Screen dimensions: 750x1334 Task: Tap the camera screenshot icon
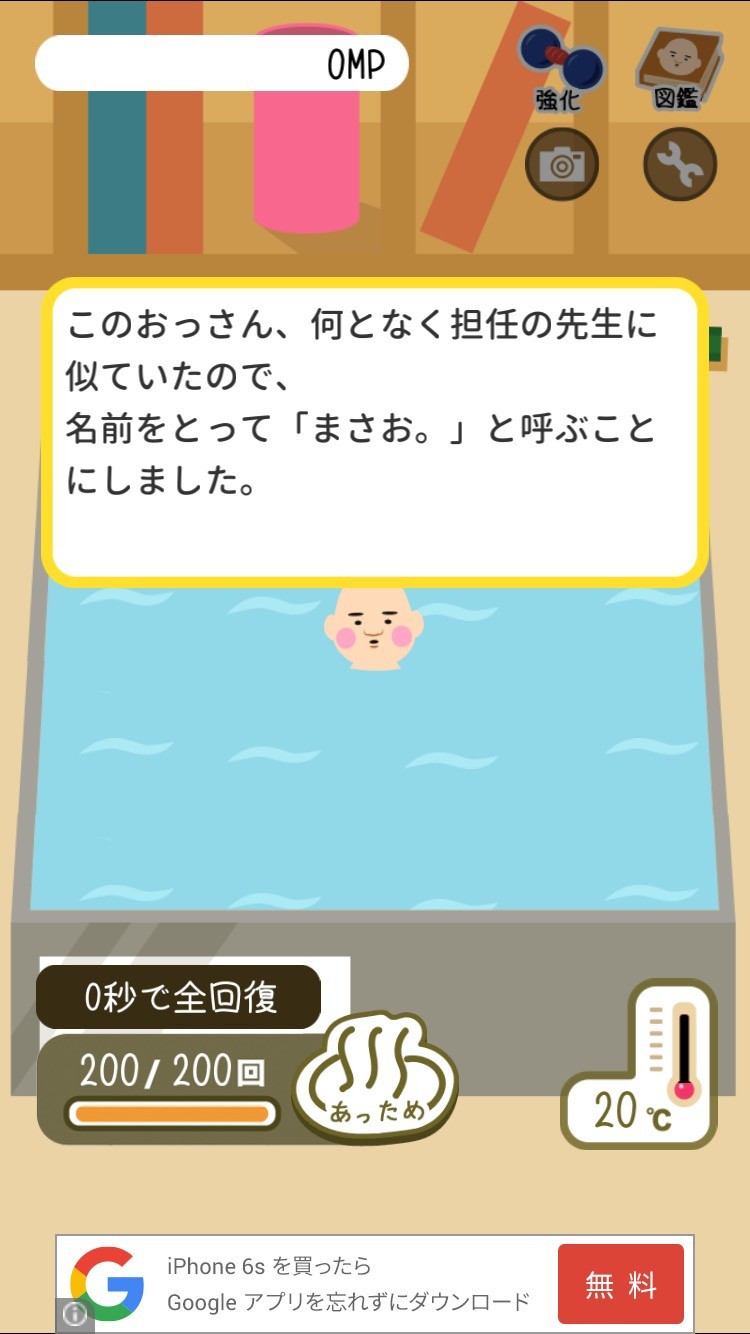coord(562,165)
